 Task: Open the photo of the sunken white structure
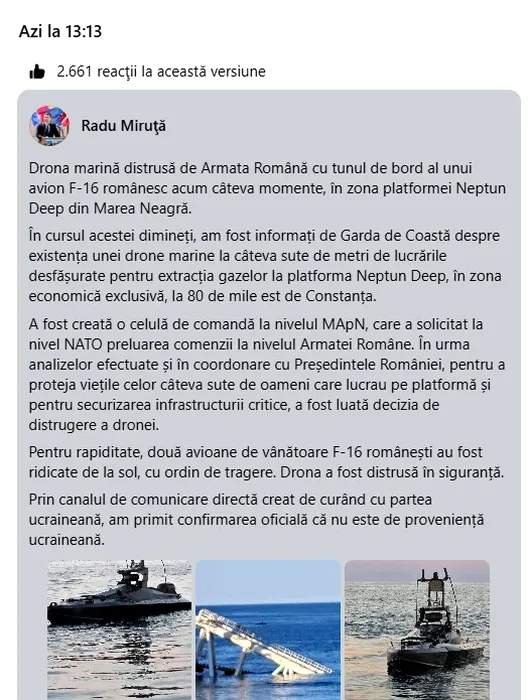point(268,629)
